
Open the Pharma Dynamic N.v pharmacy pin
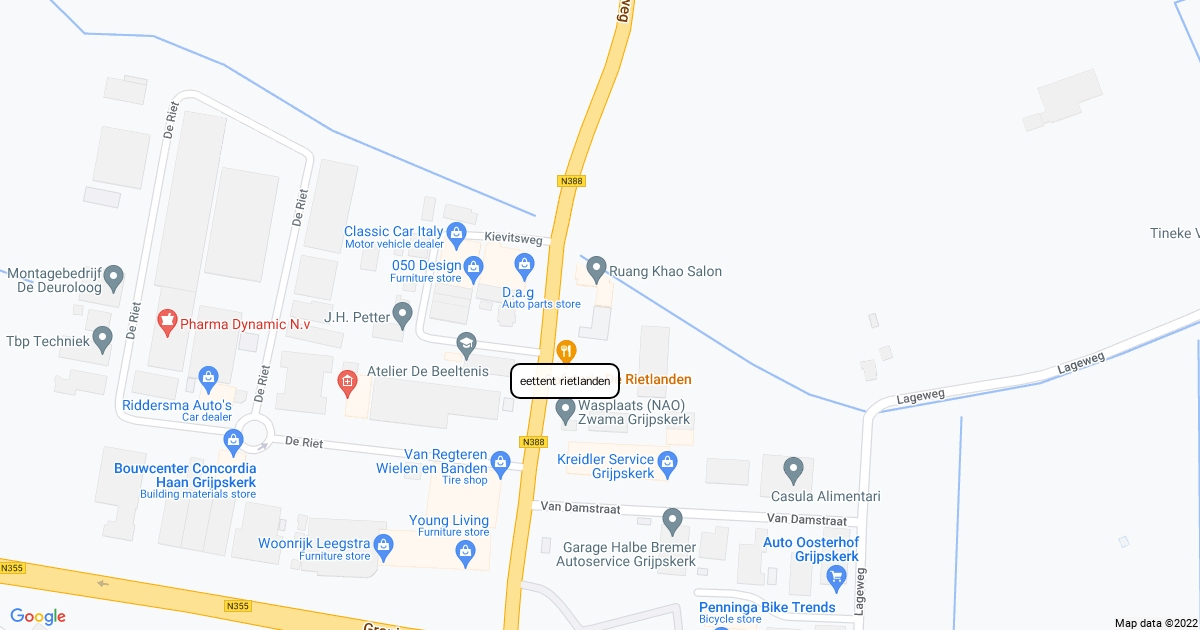[168, 321]
